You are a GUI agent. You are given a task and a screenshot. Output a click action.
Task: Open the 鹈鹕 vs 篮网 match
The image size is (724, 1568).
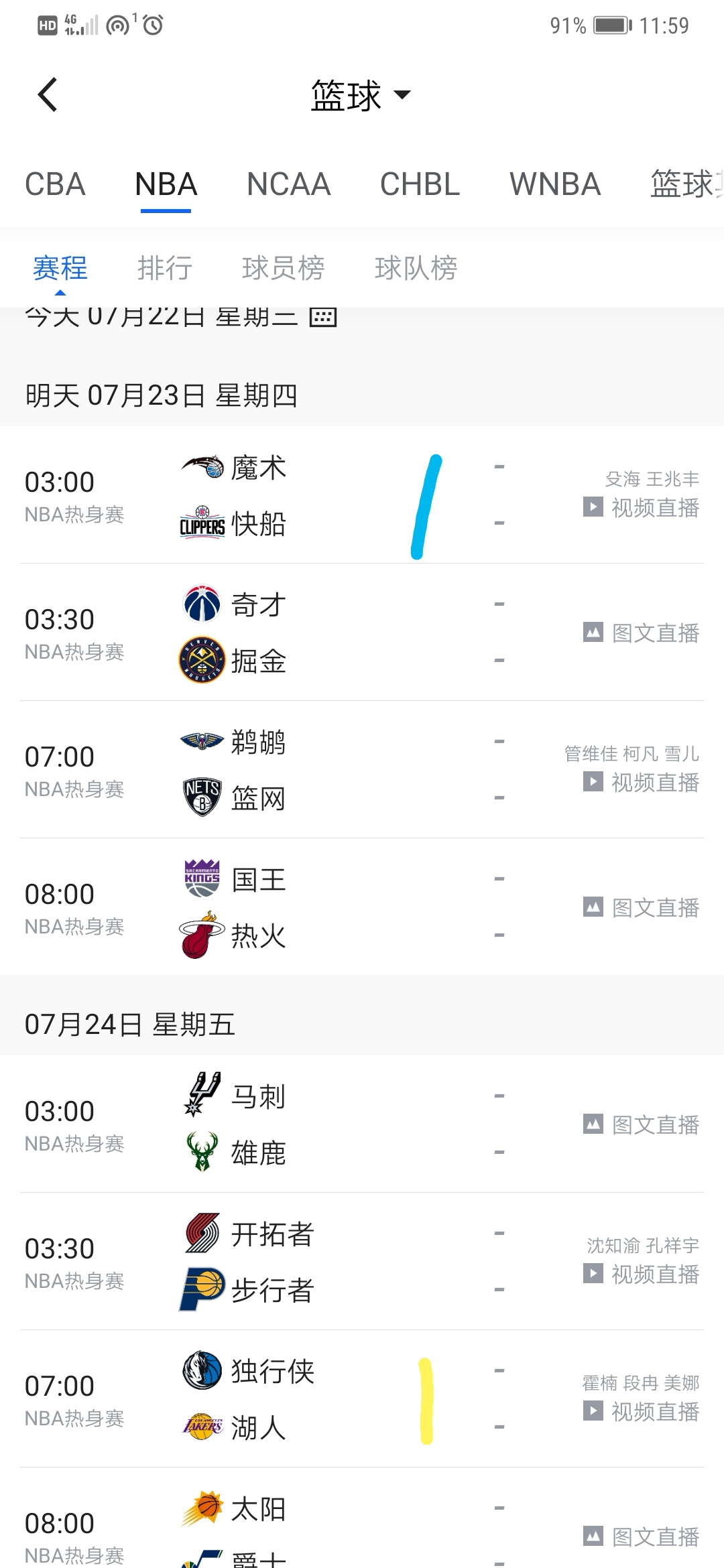pos(302,770)
